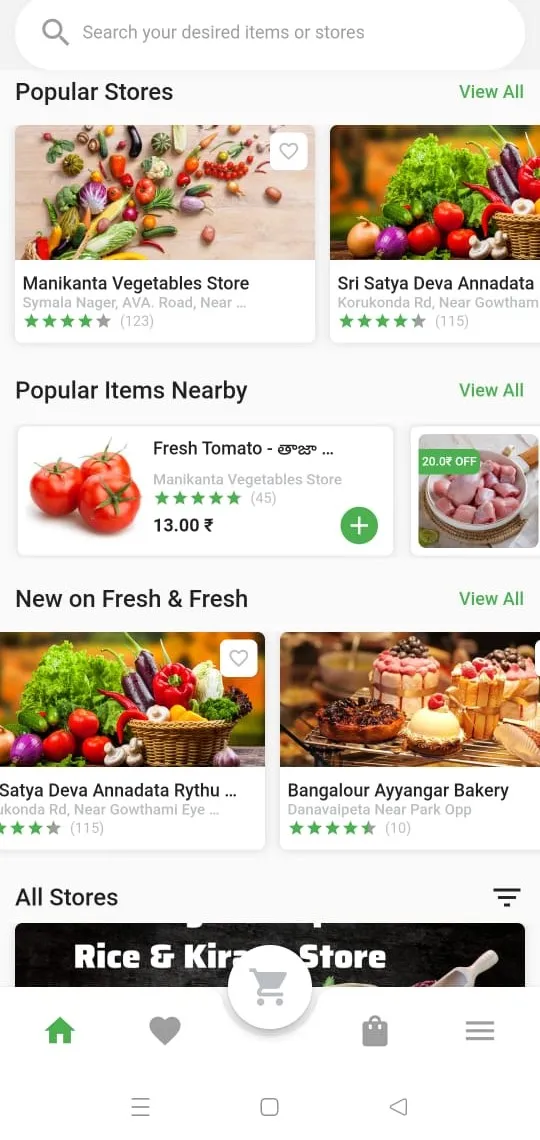Open Sri Satya Deva Annadata store in Popular Stores
Viewport: 540px width, 1140px height.
pos(435,233)
